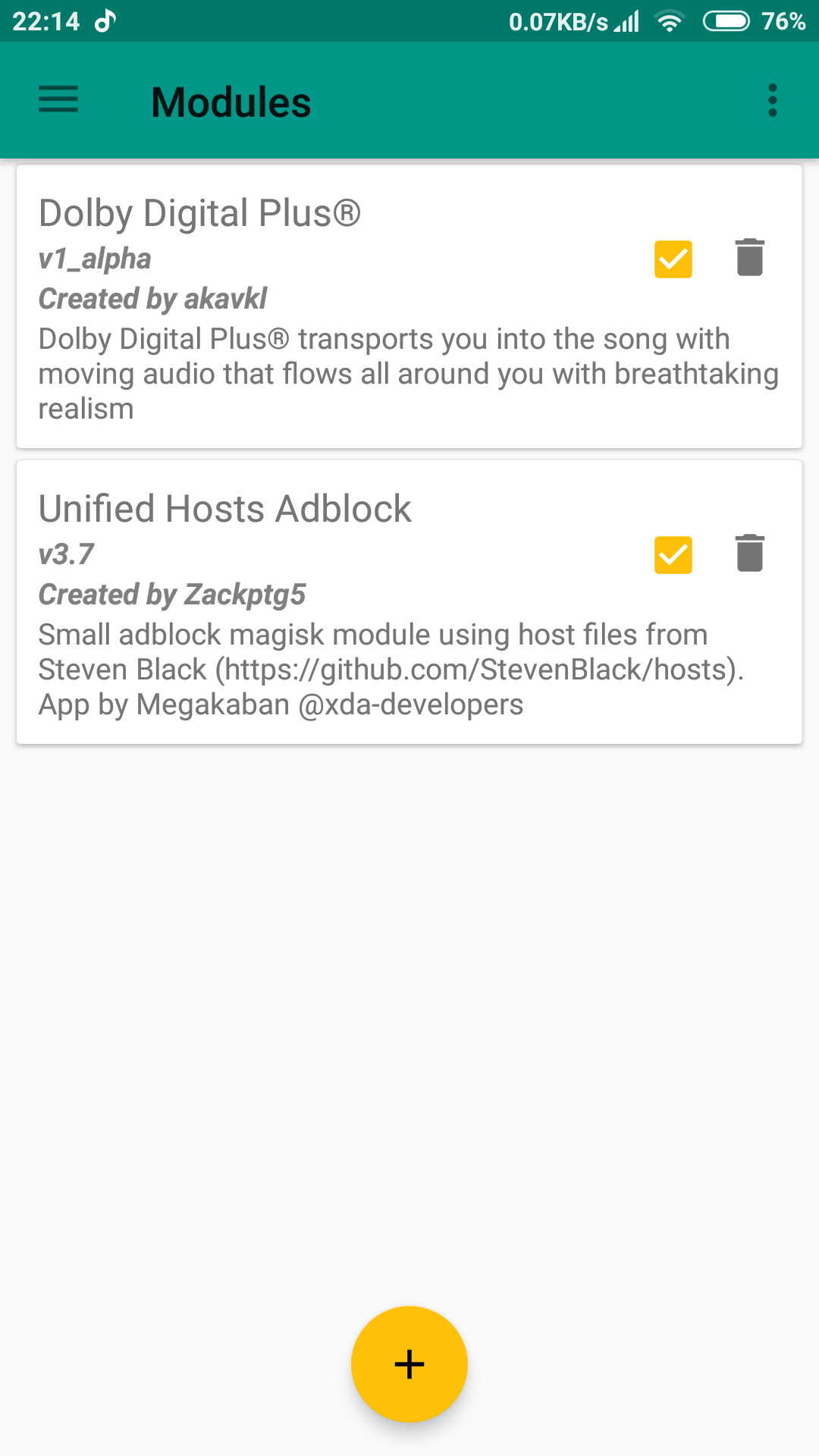Add a new module with plus button
This screenshot has height=1456, width=819.
click(409, 1363)
